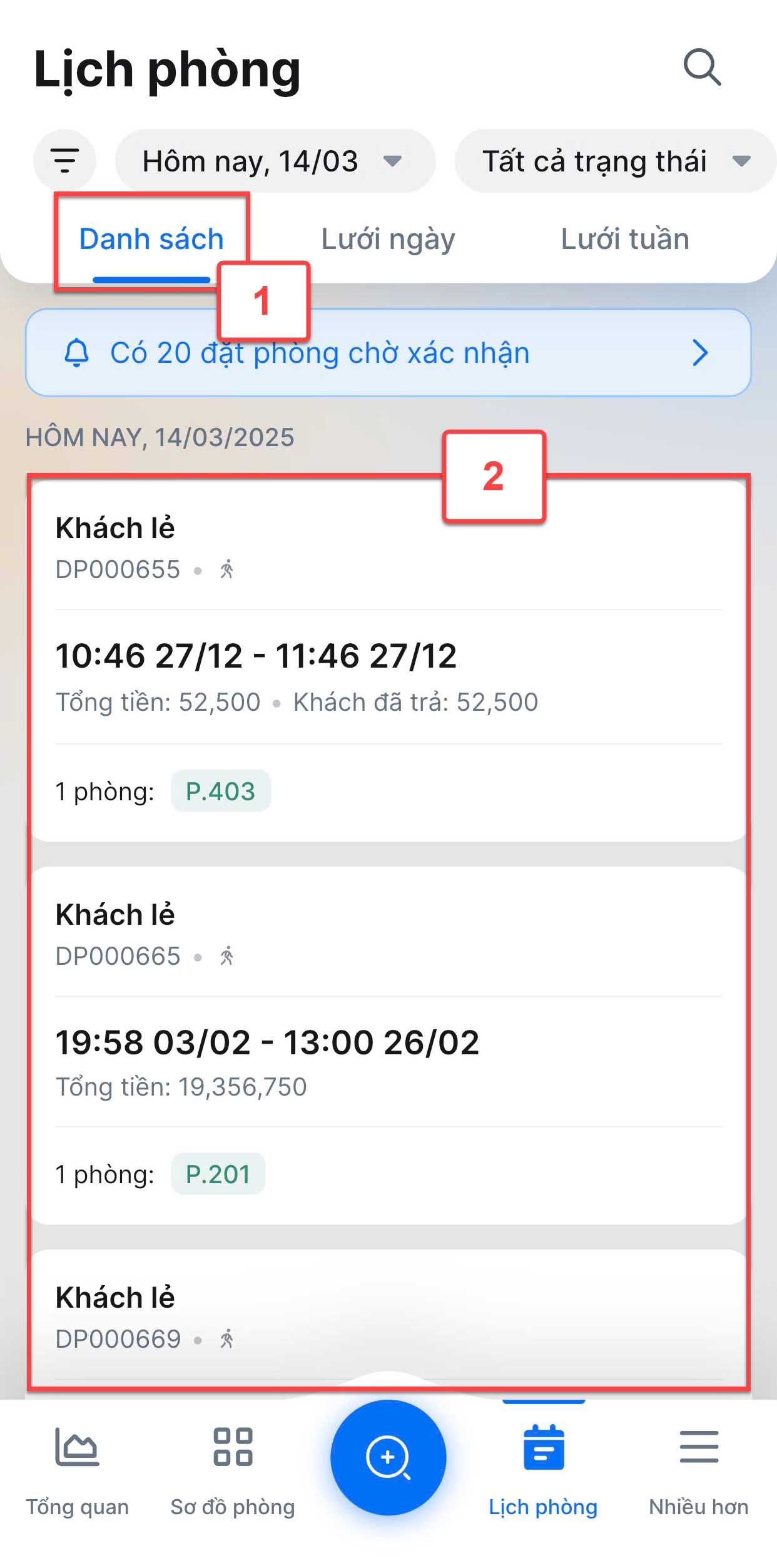Switch to the Lưới tuần tab
The width and height of the screenshot is (777, 1568).
[625, 239]
